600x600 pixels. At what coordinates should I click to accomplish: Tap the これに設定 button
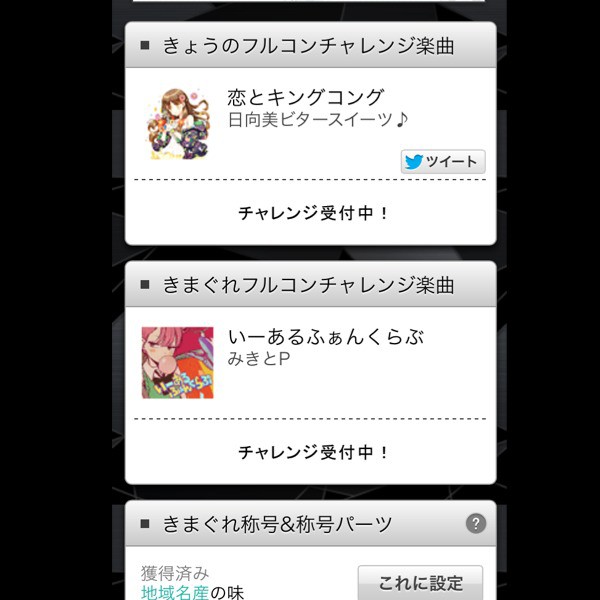[x=420, y=582]
